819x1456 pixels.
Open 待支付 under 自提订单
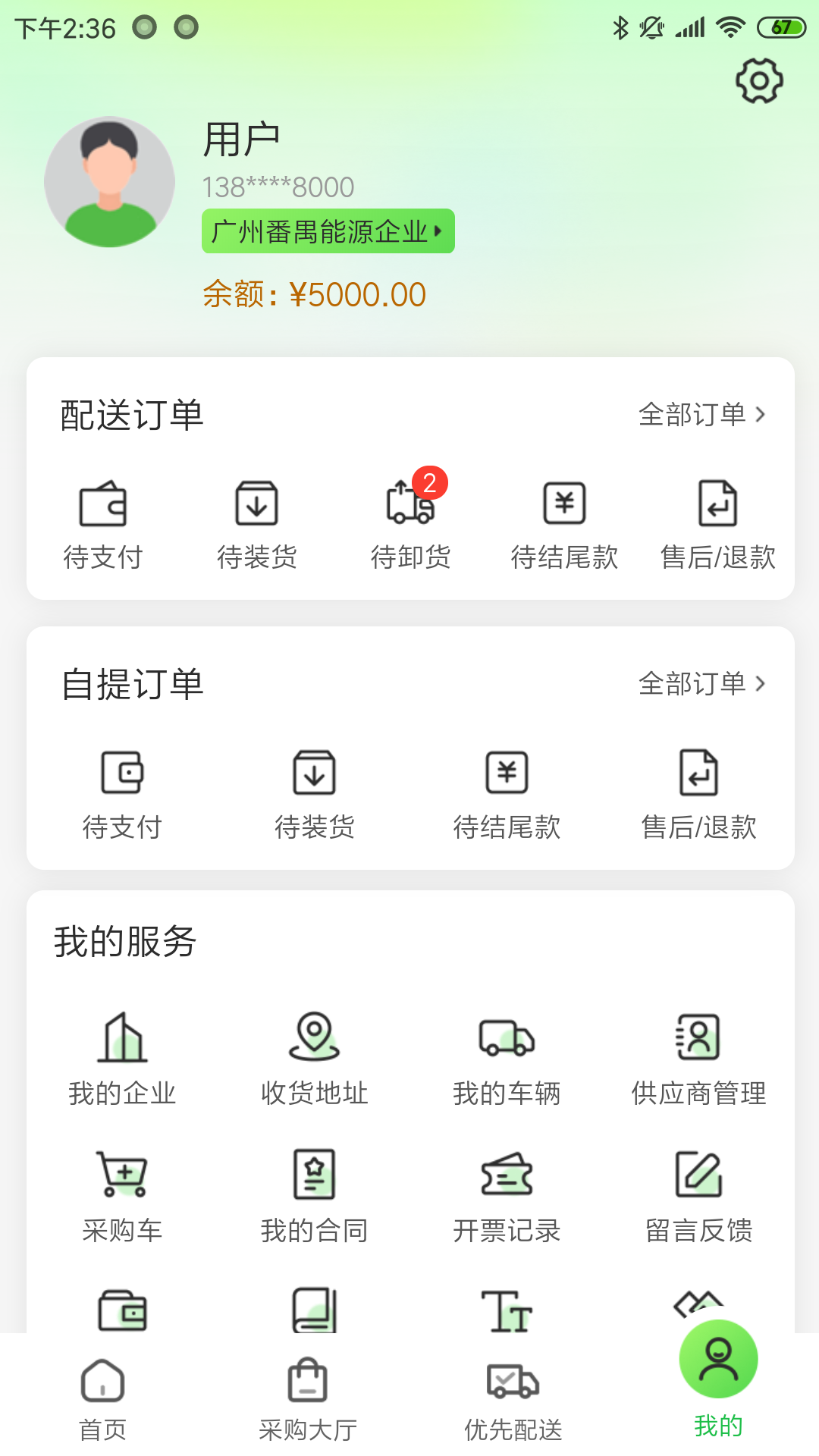[124, 792]
